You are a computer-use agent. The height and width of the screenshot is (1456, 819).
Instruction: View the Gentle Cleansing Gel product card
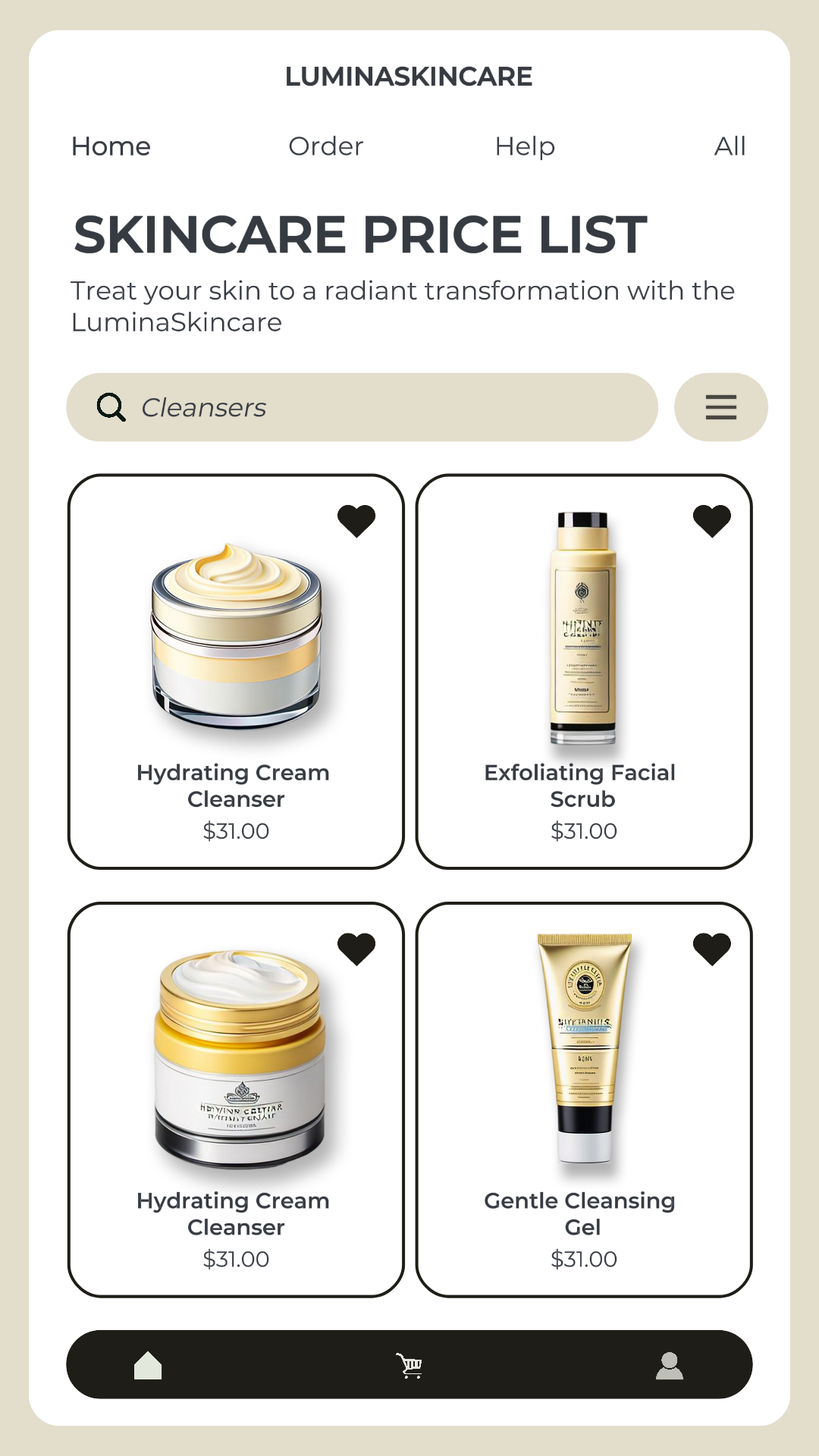point(584,1100)
